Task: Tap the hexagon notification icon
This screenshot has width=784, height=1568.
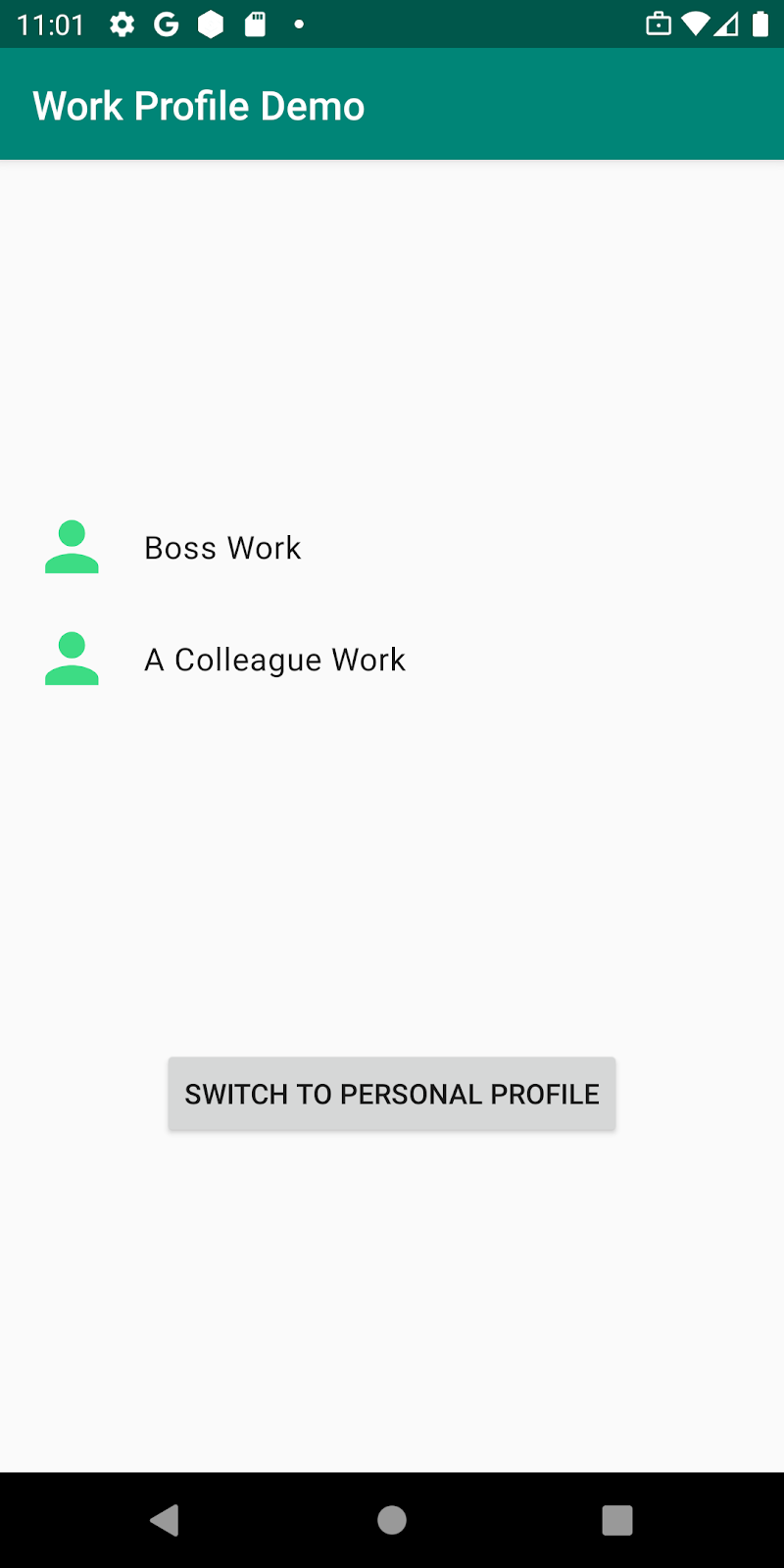Action: point(210,24)
